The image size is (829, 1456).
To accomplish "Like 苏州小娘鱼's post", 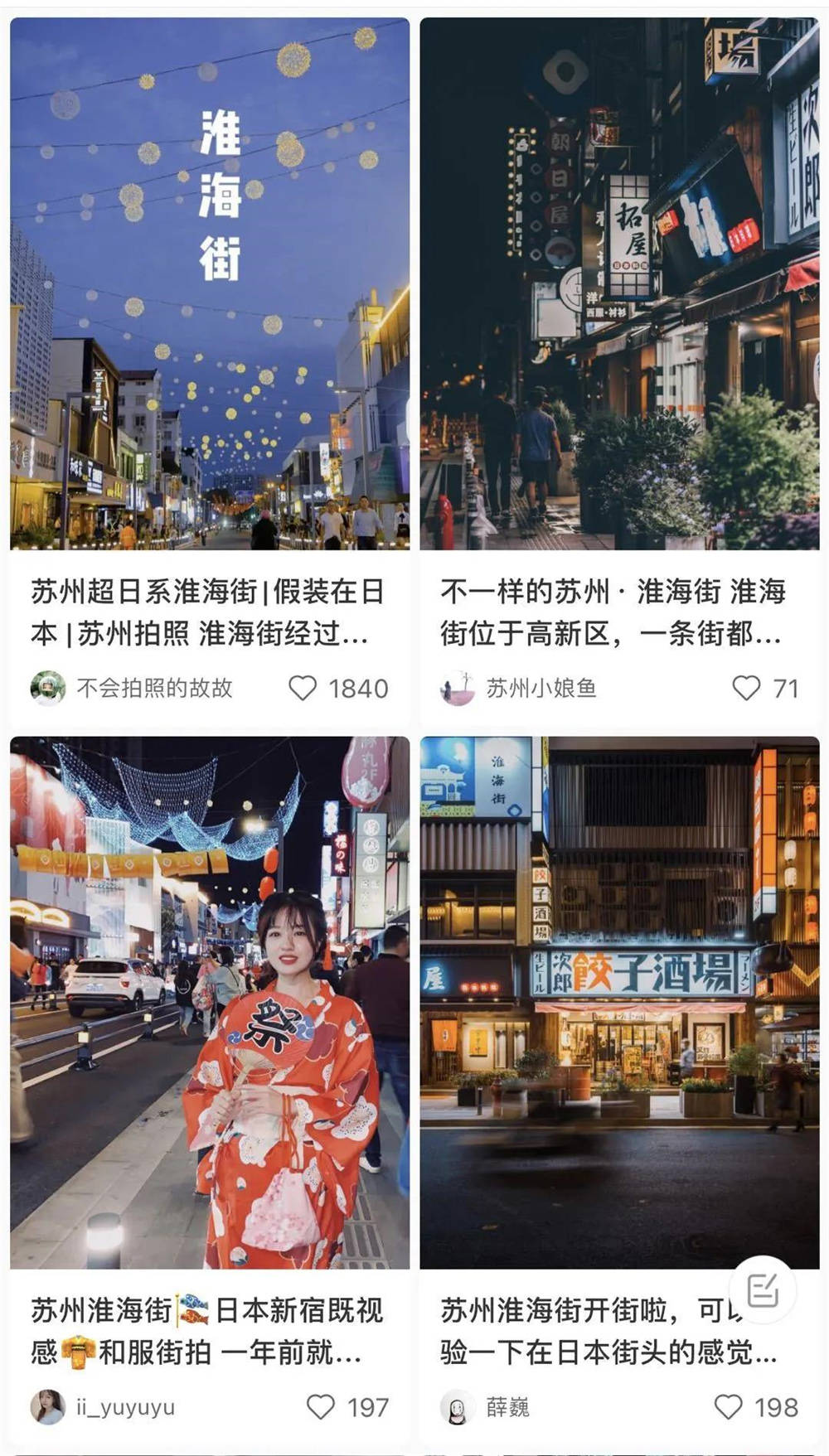I will [x=746, y=688].
